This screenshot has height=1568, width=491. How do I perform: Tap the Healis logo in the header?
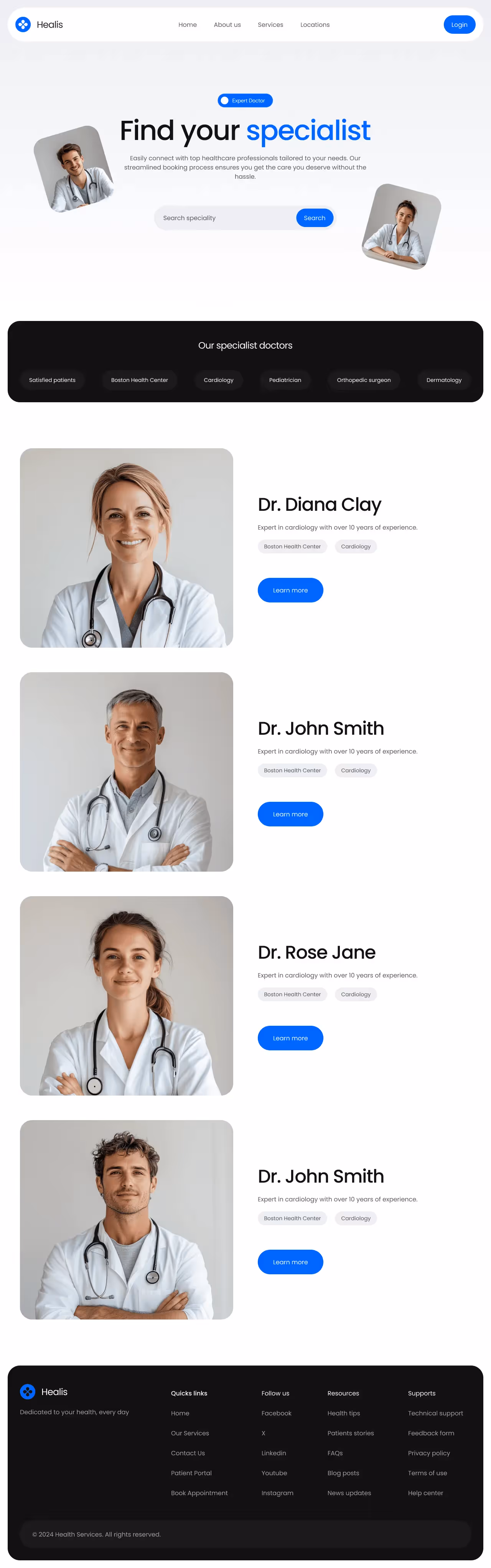39,24
